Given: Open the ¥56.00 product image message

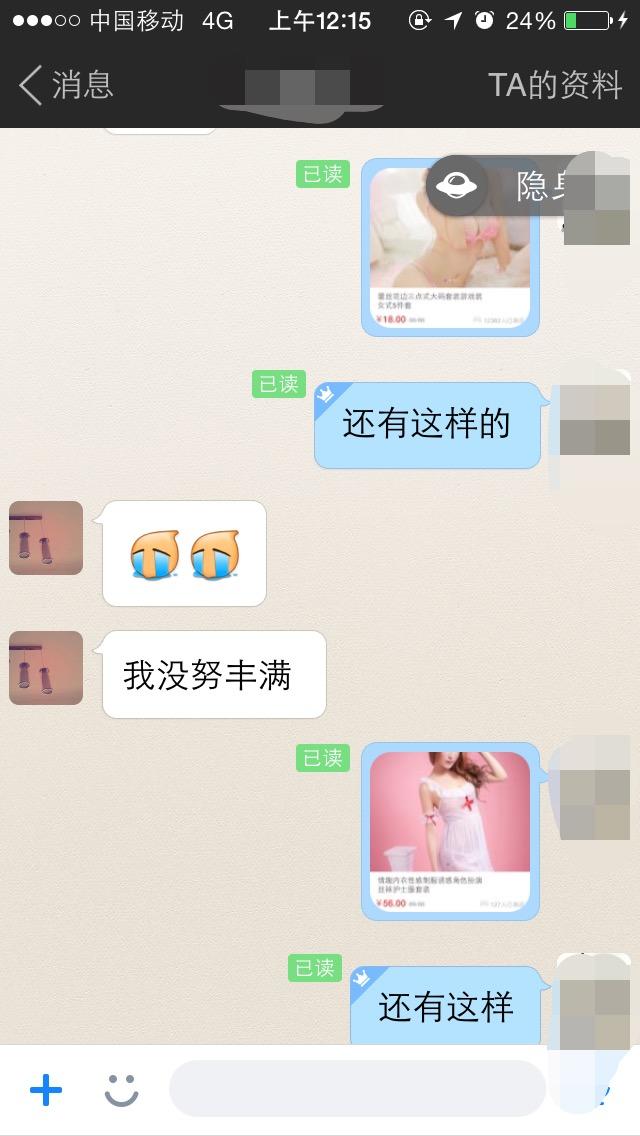Looking at the screenshot, I should tap(450, 831).
